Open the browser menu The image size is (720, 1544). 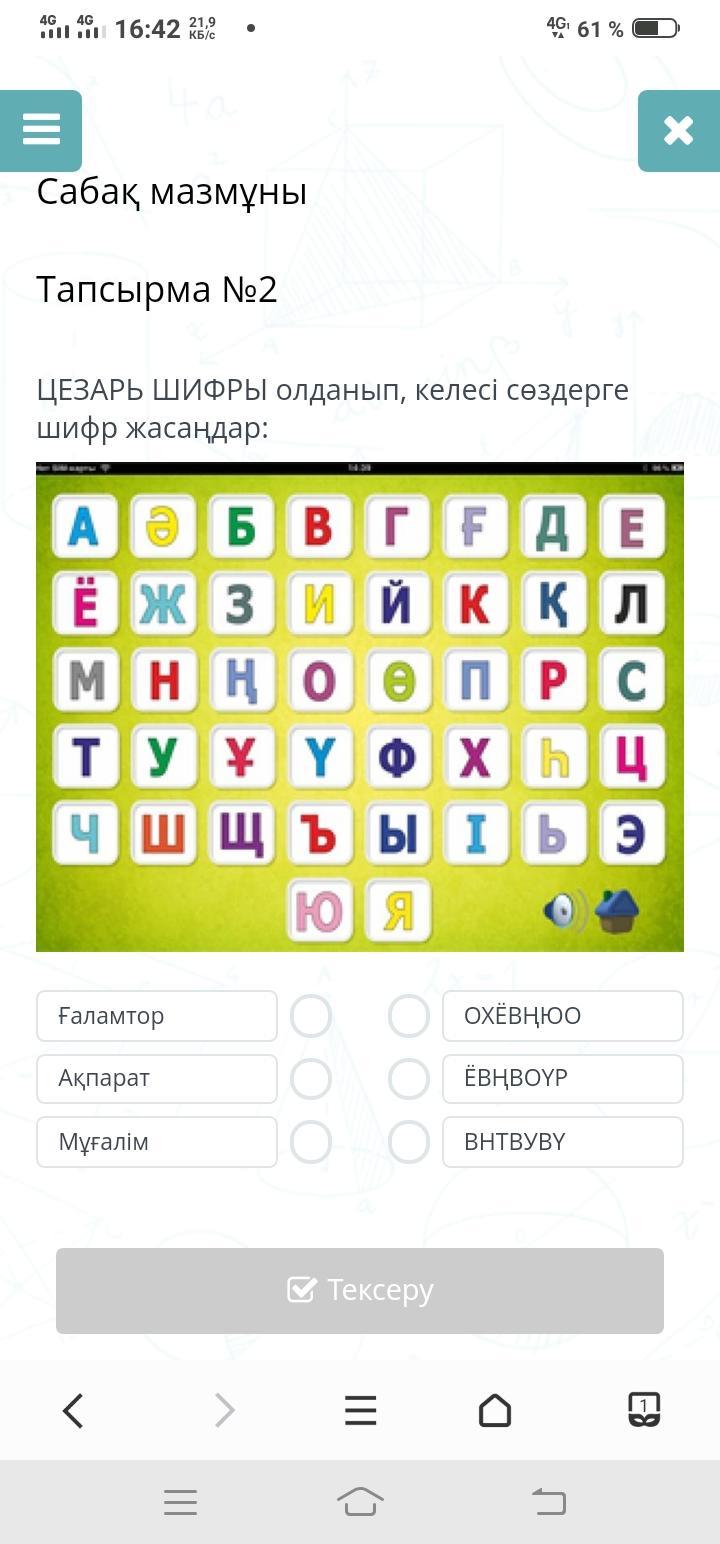click(x=360, y=1410)
